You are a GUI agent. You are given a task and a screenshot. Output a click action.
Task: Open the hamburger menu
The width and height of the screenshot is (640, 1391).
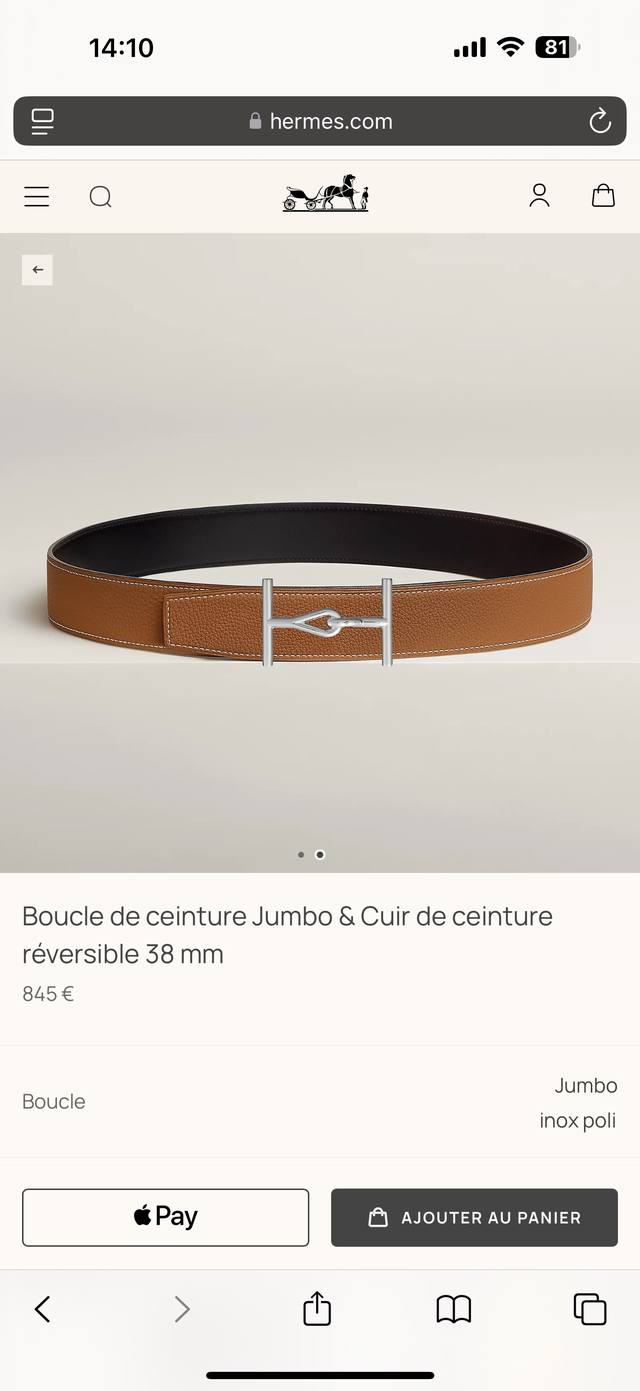pos(37,197)
